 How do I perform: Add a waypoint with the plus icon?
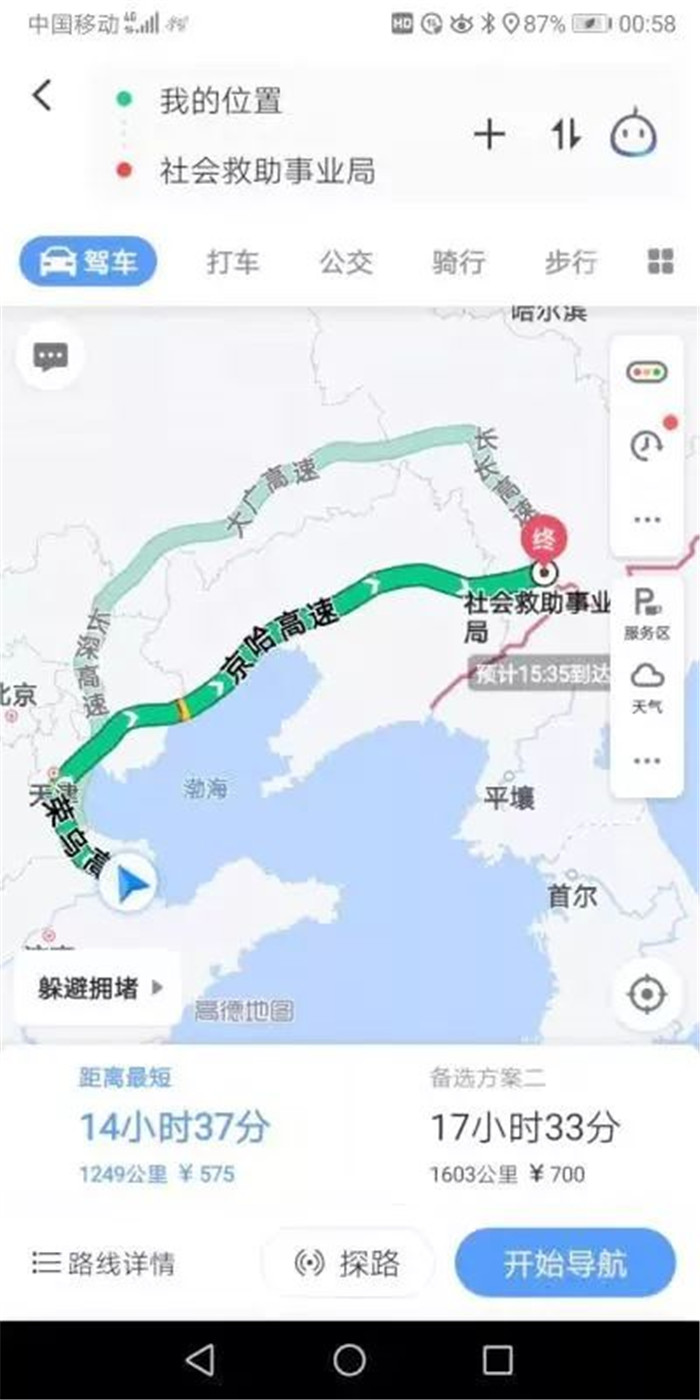click(x=489, y=134)
